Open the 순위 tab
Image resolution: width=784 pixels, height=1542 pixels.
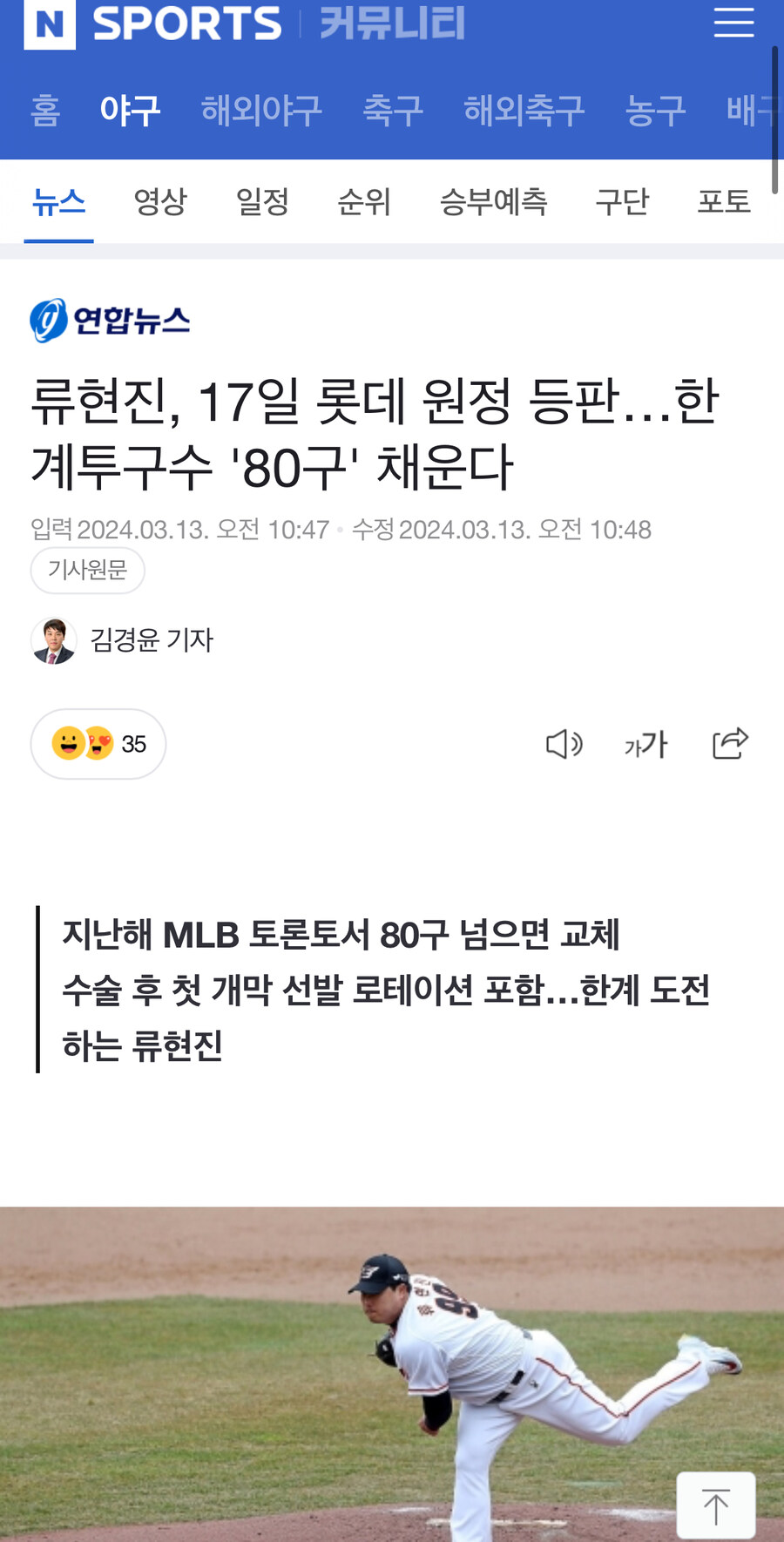pyautogui.click(x=364, y=200)
